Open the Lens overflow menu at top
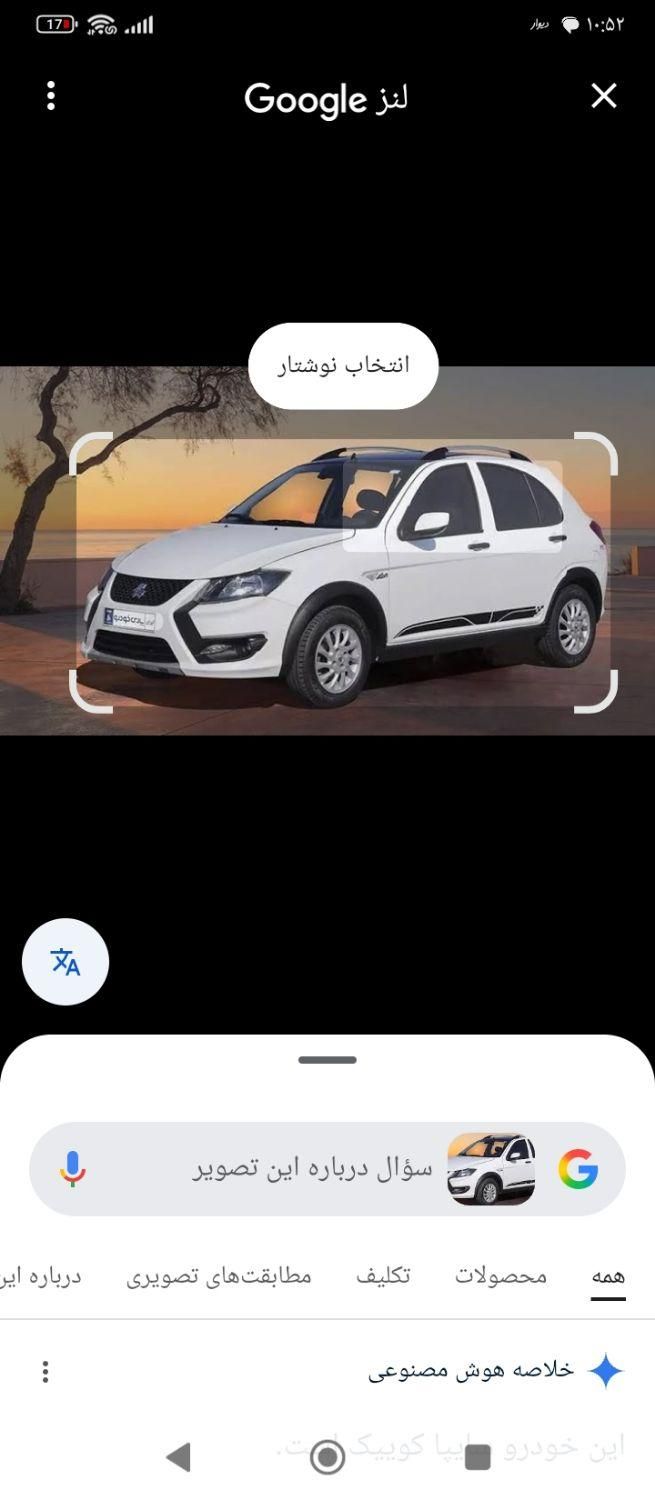This screenshot has height=1500, width=655. coord(51,96)
